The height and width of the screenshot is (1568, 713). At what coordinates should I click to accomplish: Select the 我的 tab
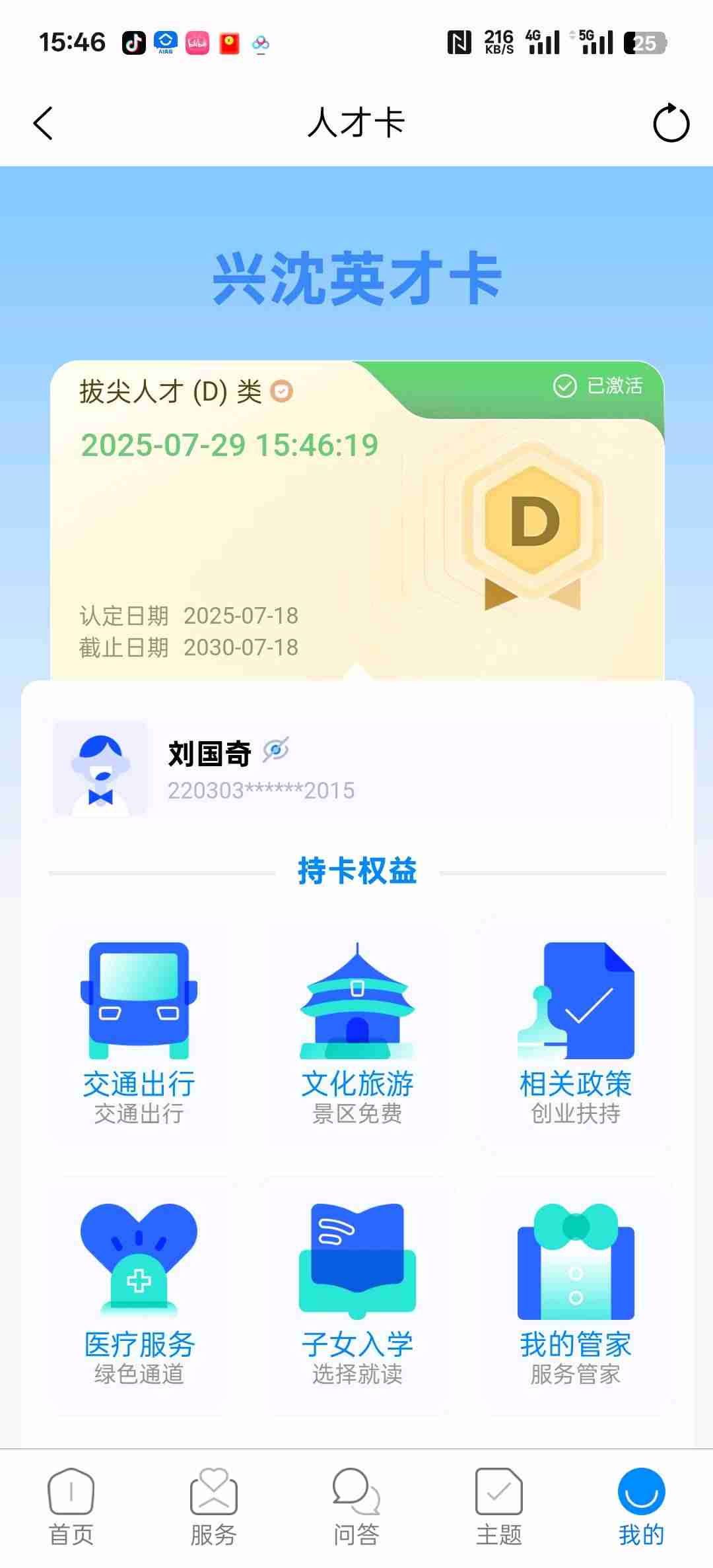641,1507
